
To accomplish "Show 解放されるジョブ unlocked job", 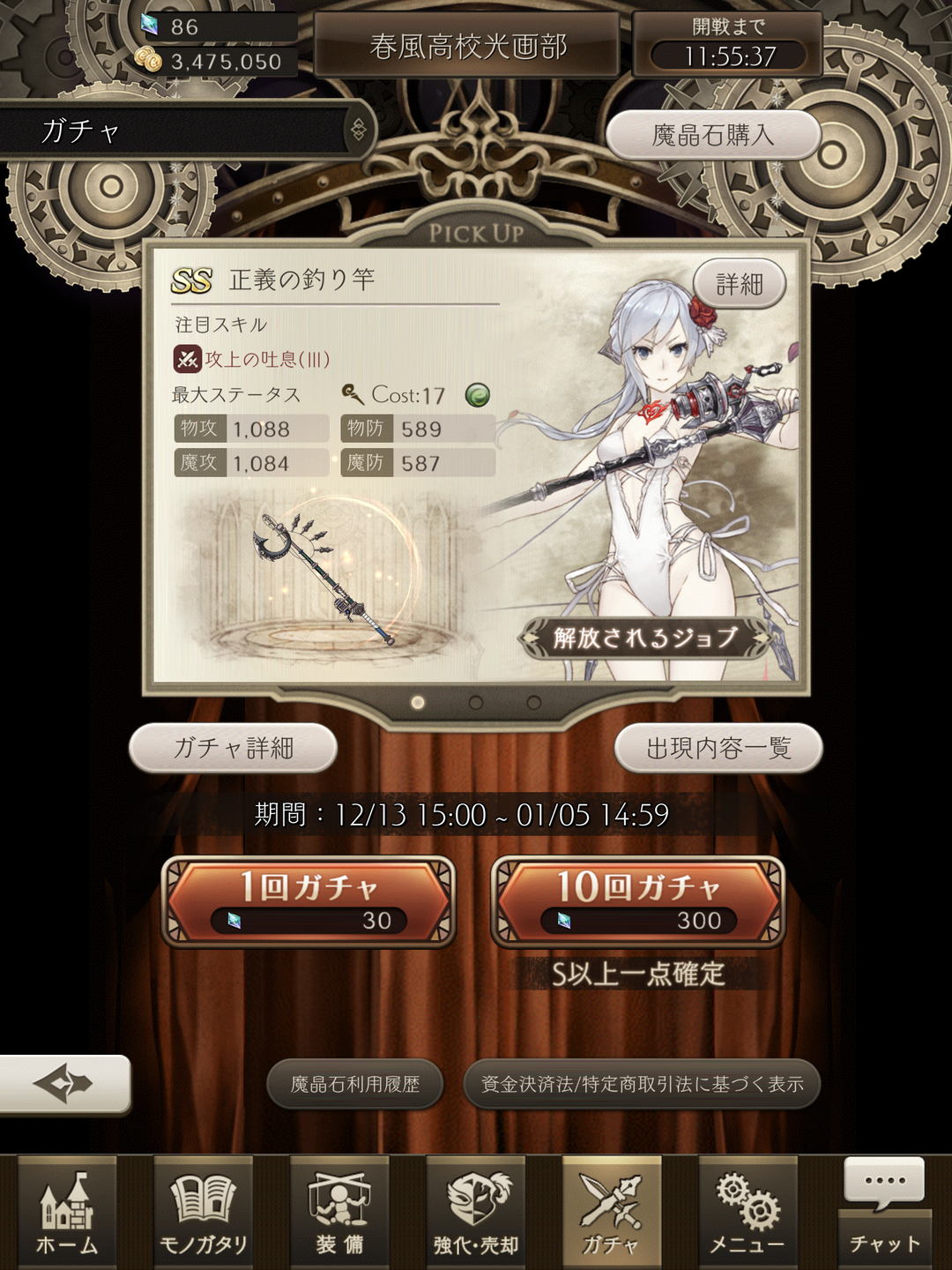I will coord(644,638).
